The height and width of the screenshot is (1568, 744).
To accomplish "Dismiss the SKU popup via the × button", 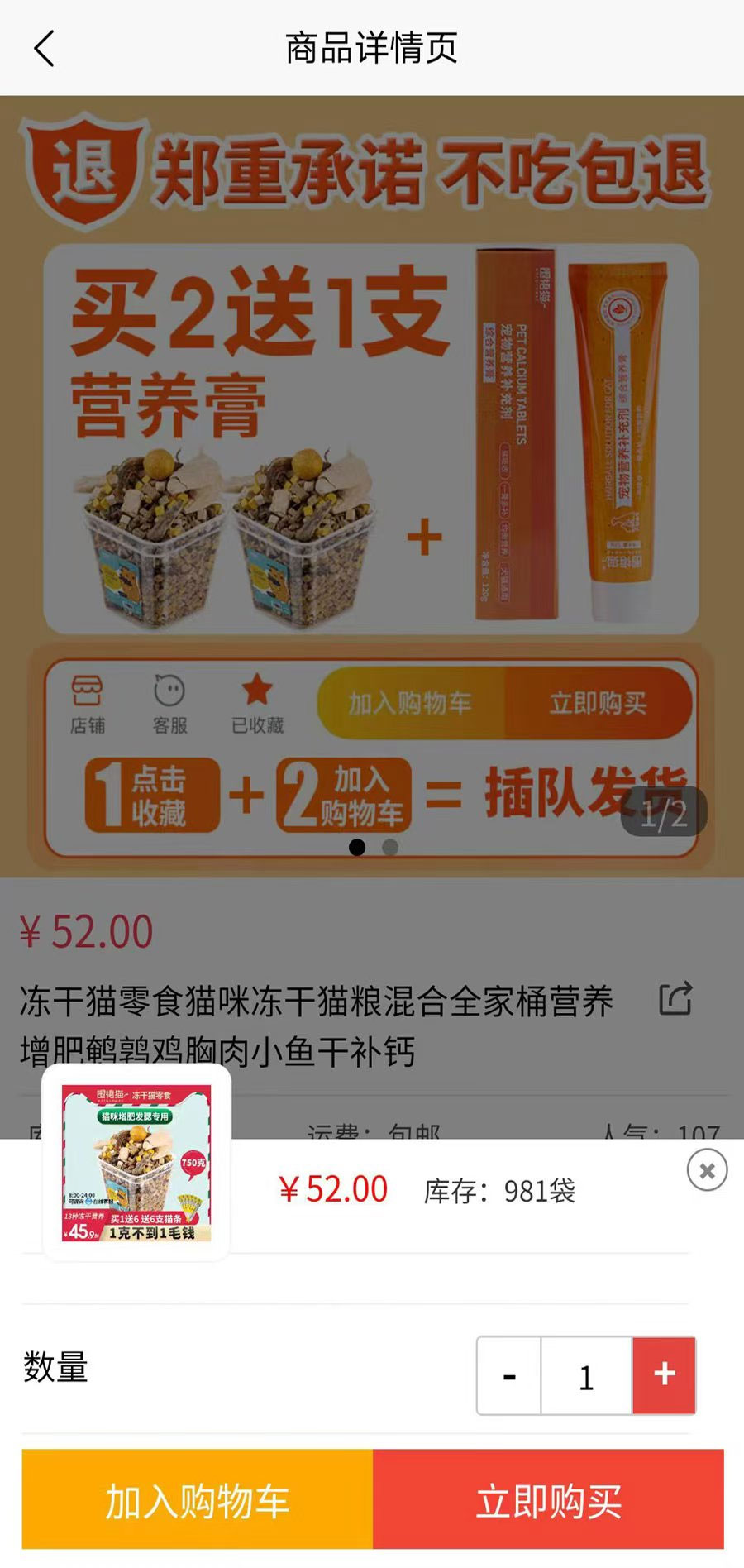I will (707, 1169).
